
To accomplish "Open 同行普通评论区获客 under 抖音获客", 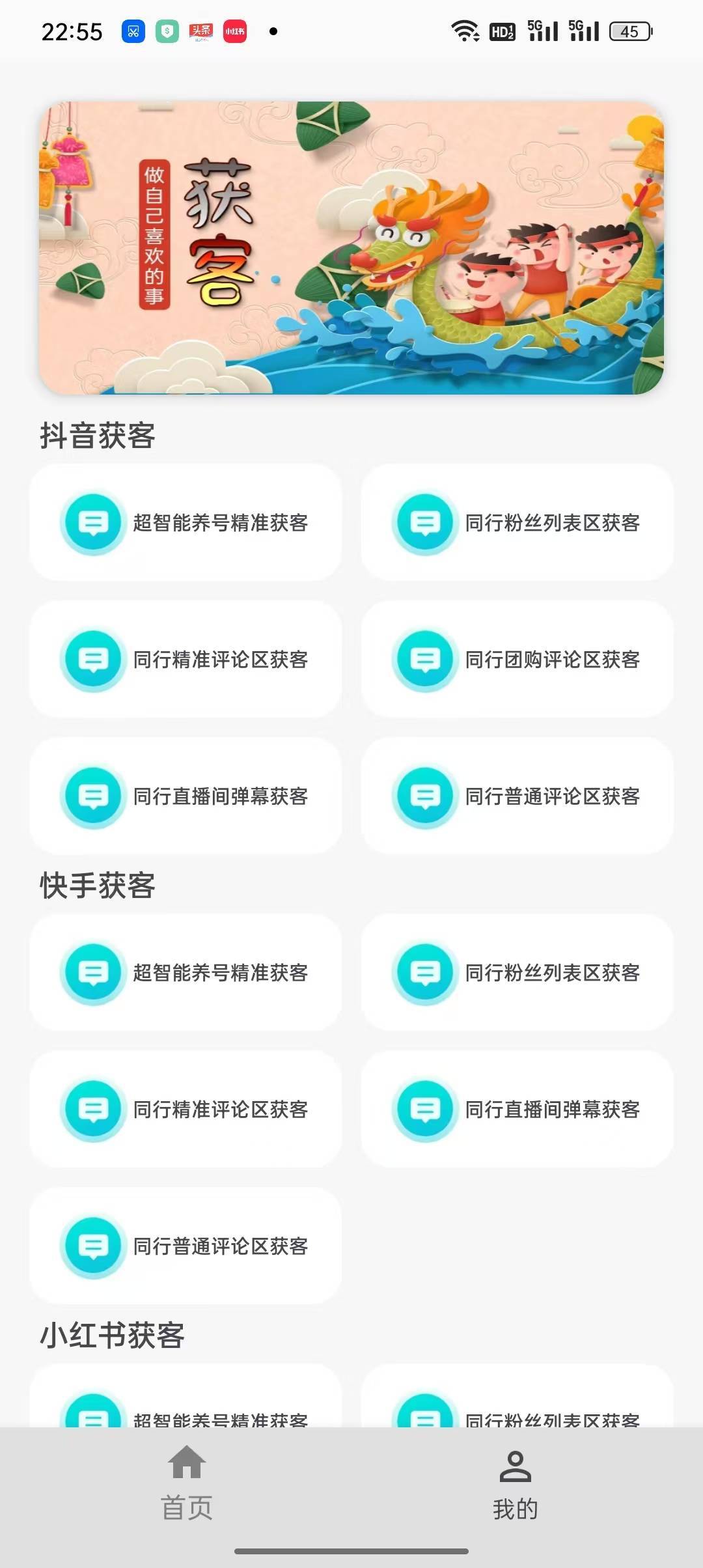I will (x=517, y=796).
